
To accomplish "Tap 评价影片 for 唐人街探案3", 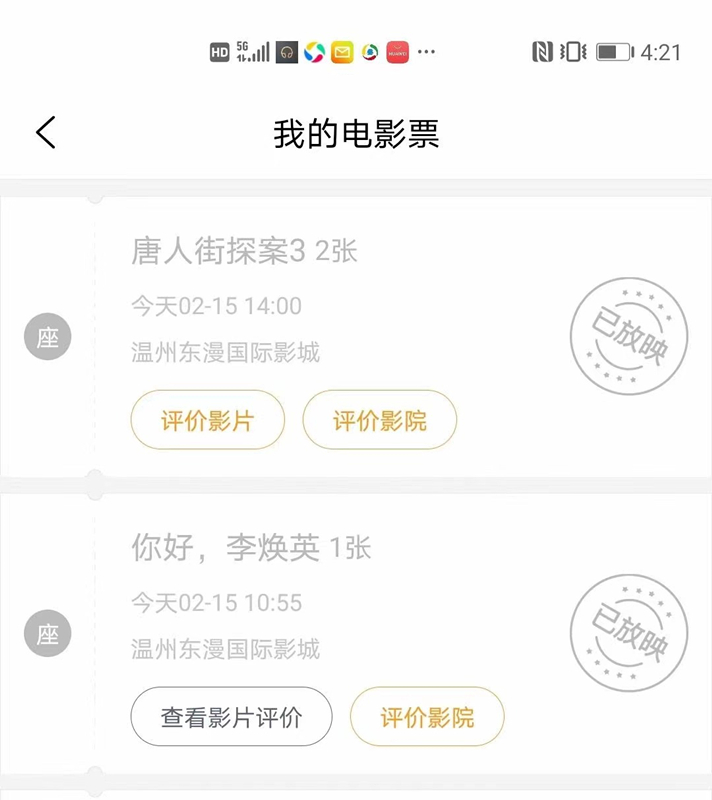I will tap(207, 420).
